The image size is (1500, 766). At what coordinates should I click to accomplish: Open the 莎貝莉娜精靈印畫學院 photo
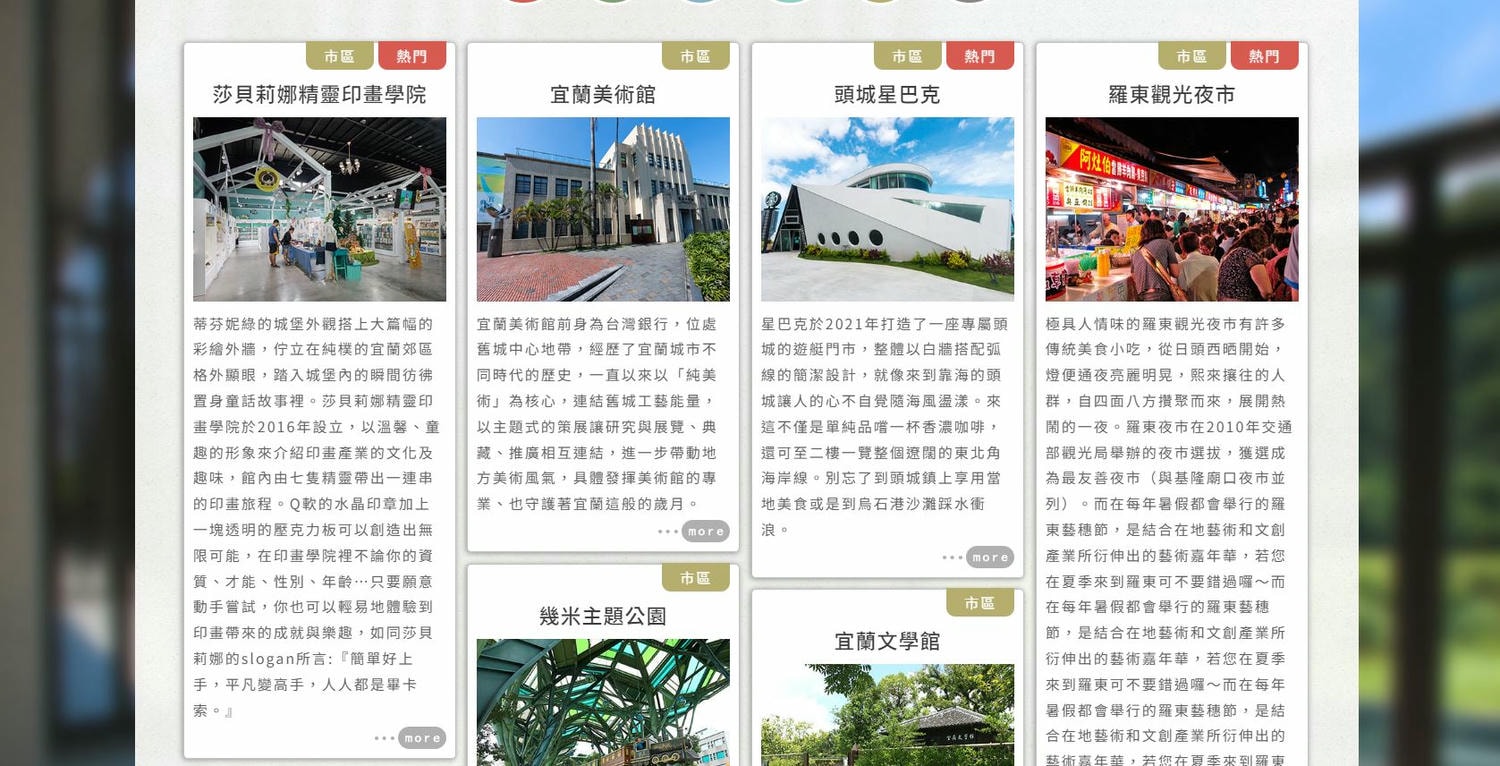(319, 209)
